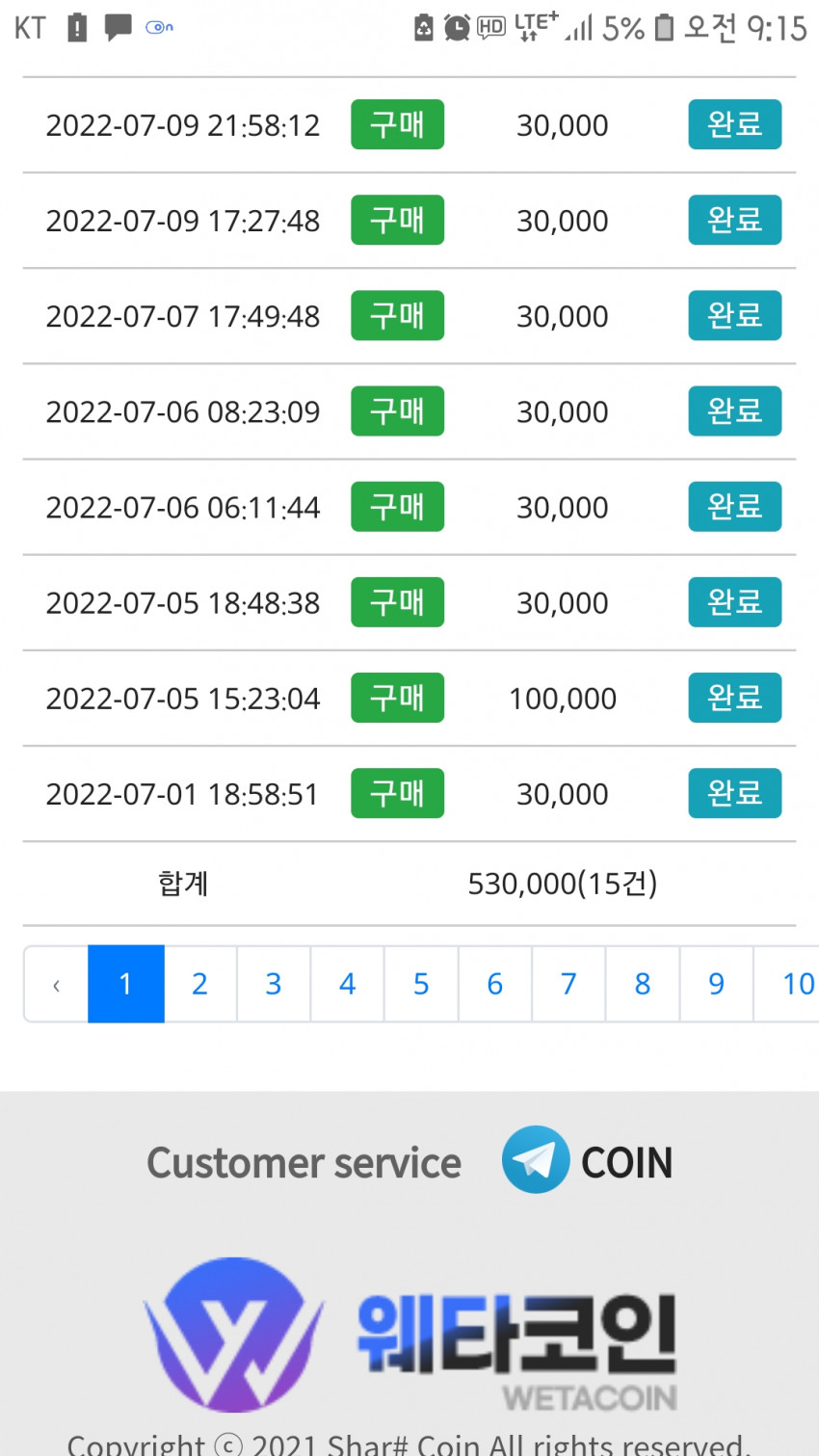Tap the previous page arrow
The width and height of the screenshot is (819, 1456).
point(56,984)
